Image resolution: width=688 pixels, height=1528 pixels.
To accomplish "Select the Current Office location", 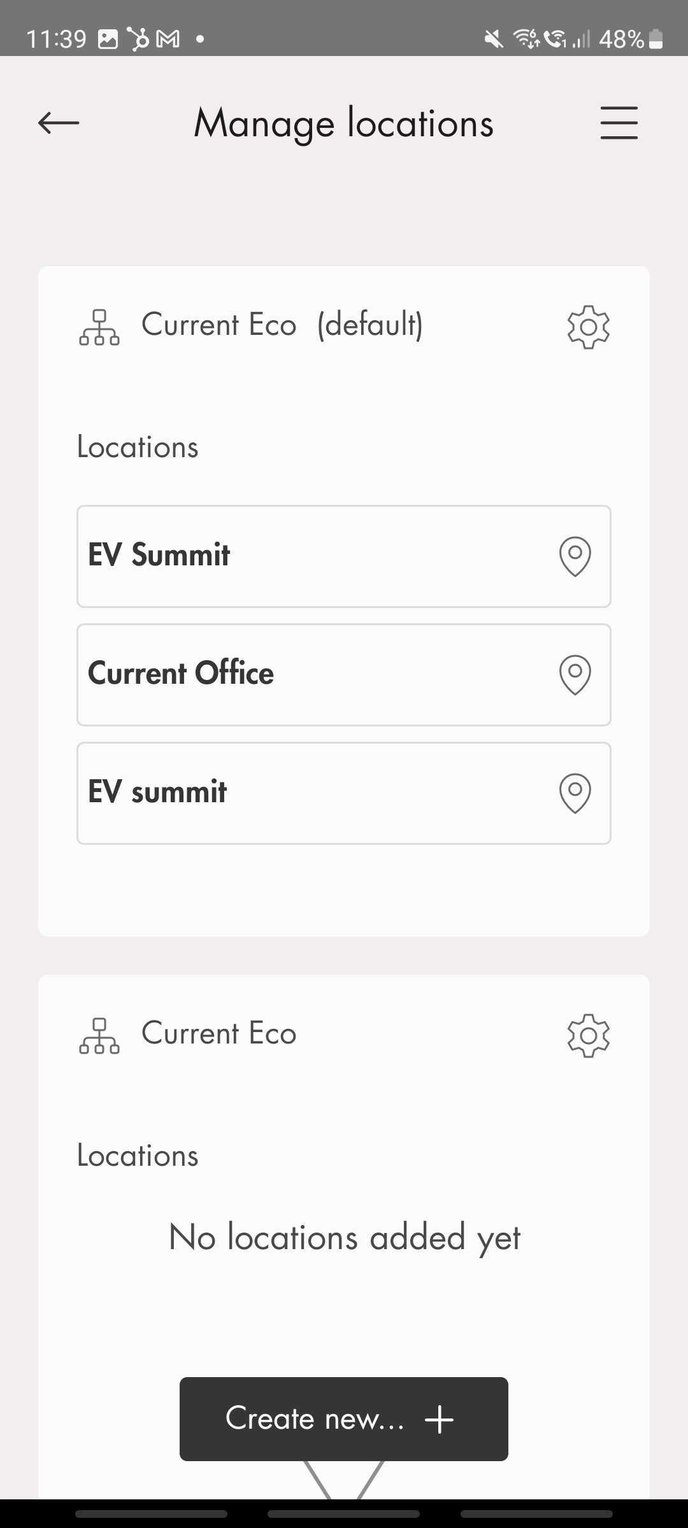I will tap(344, 675).
